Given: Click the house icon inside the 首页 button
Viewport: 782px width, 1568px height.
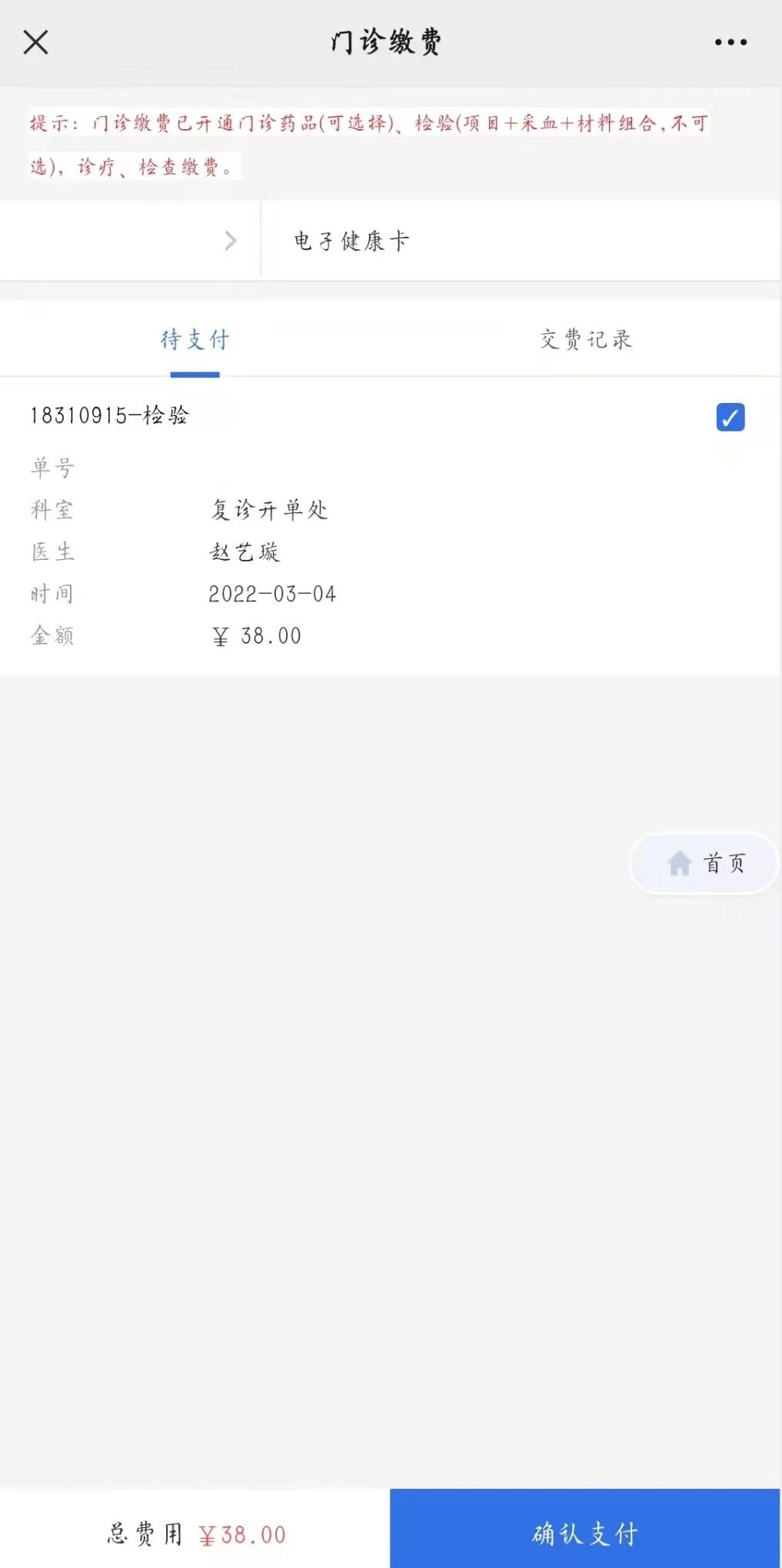Looking at the screenshot, I should (x=680, y=864).
